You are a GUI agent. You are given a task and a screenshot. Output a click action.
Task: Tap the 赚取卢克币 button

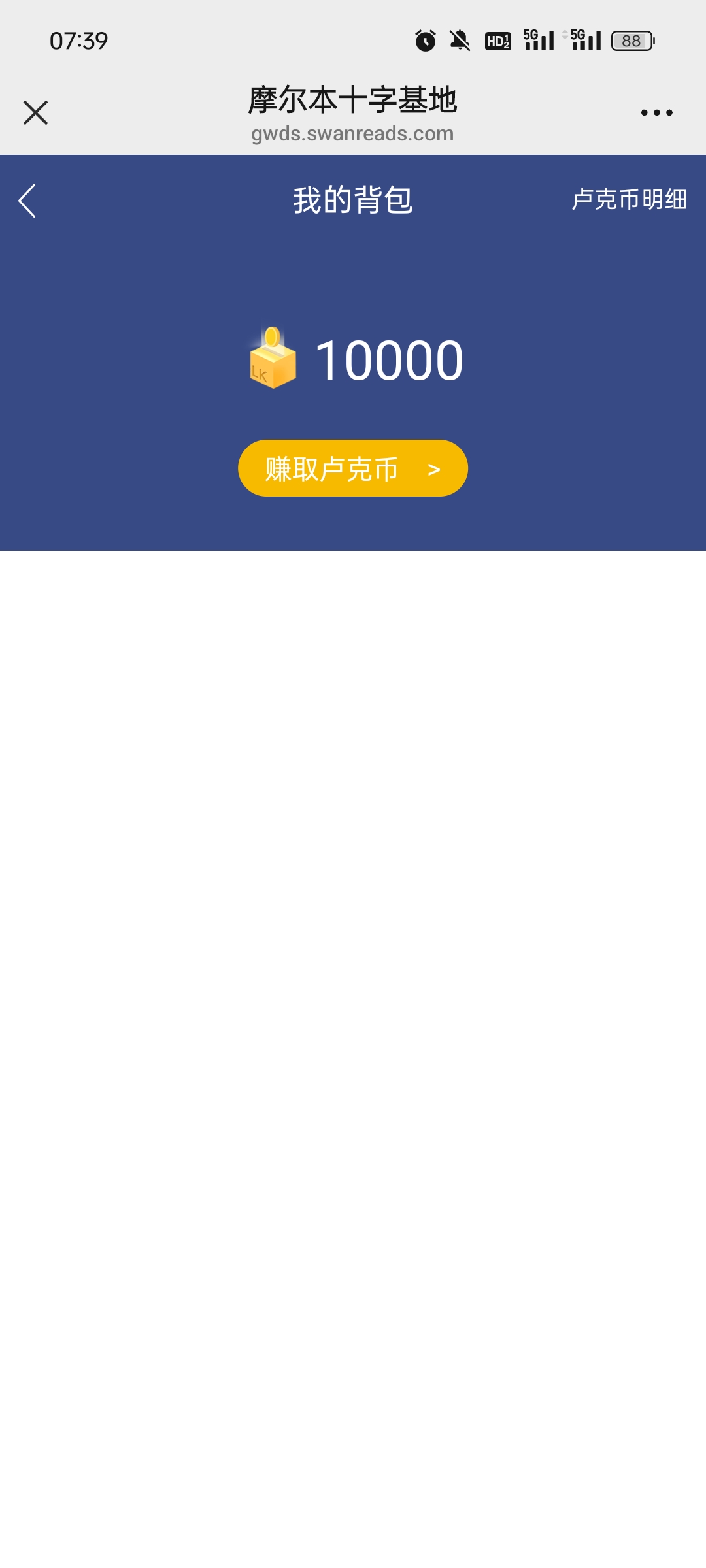353,468
